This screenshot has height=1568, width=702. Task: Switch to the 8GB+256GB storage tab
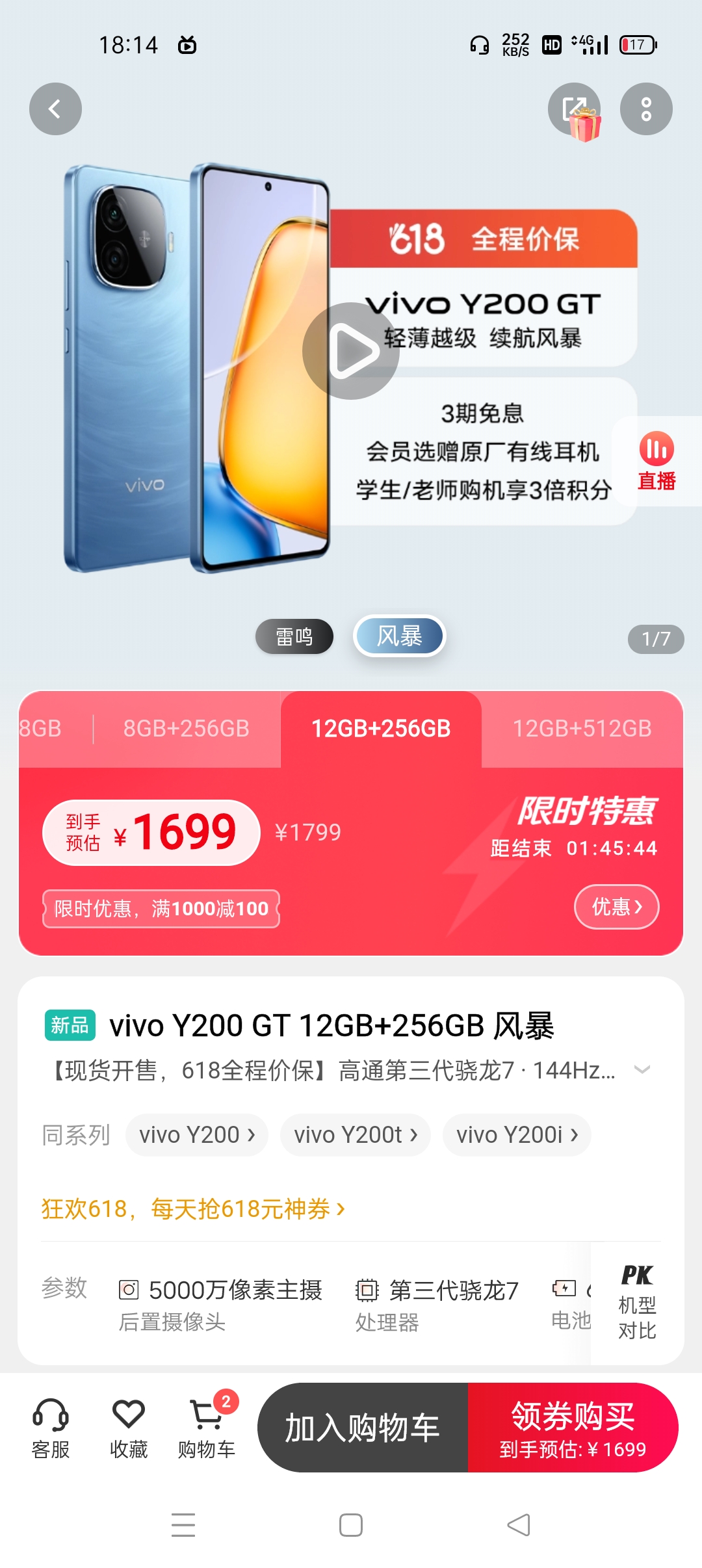[187, 729]
